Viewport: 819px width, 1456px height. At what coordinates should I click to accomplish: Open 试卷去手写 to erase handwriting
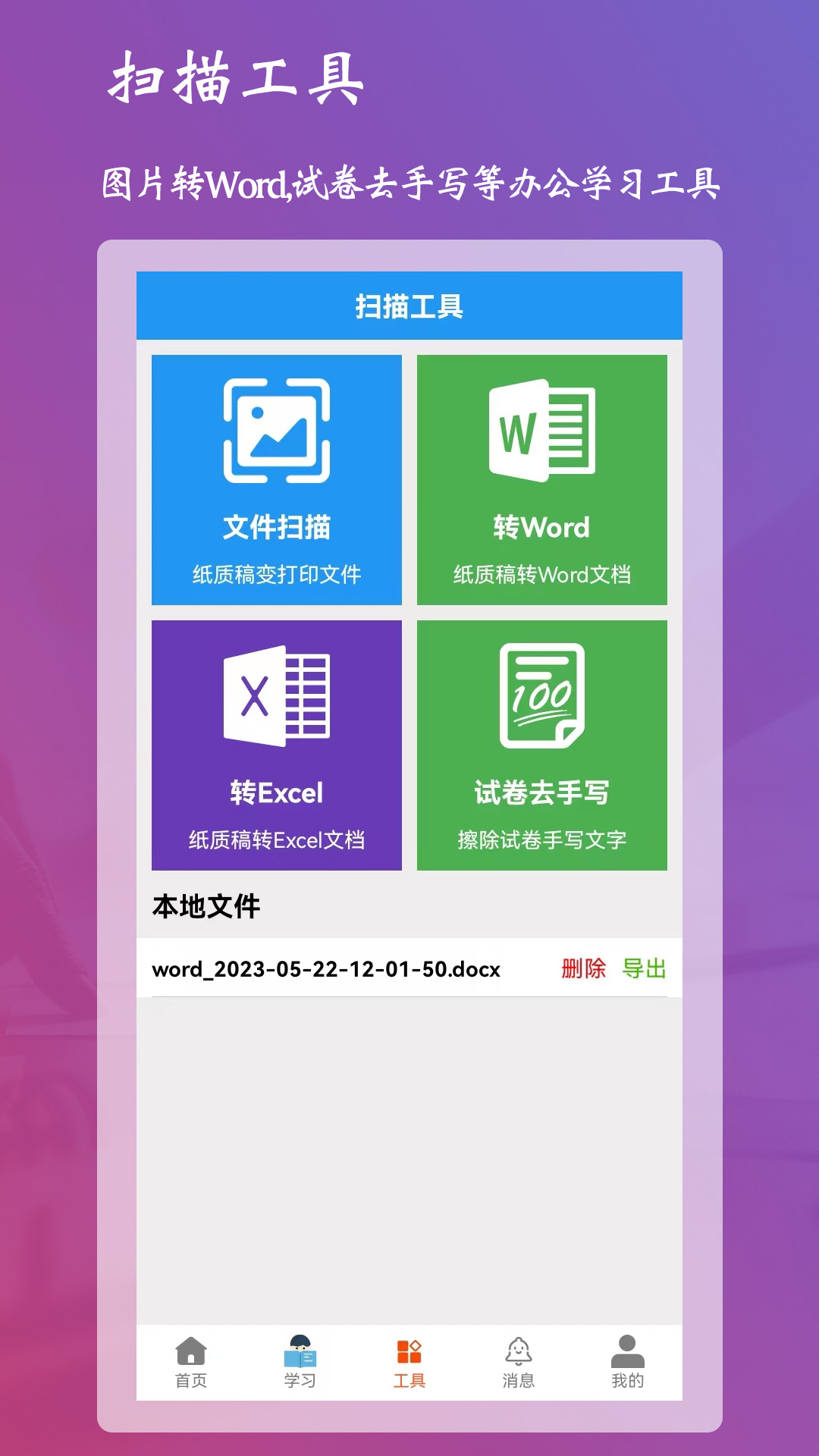[x=541, y=743]
